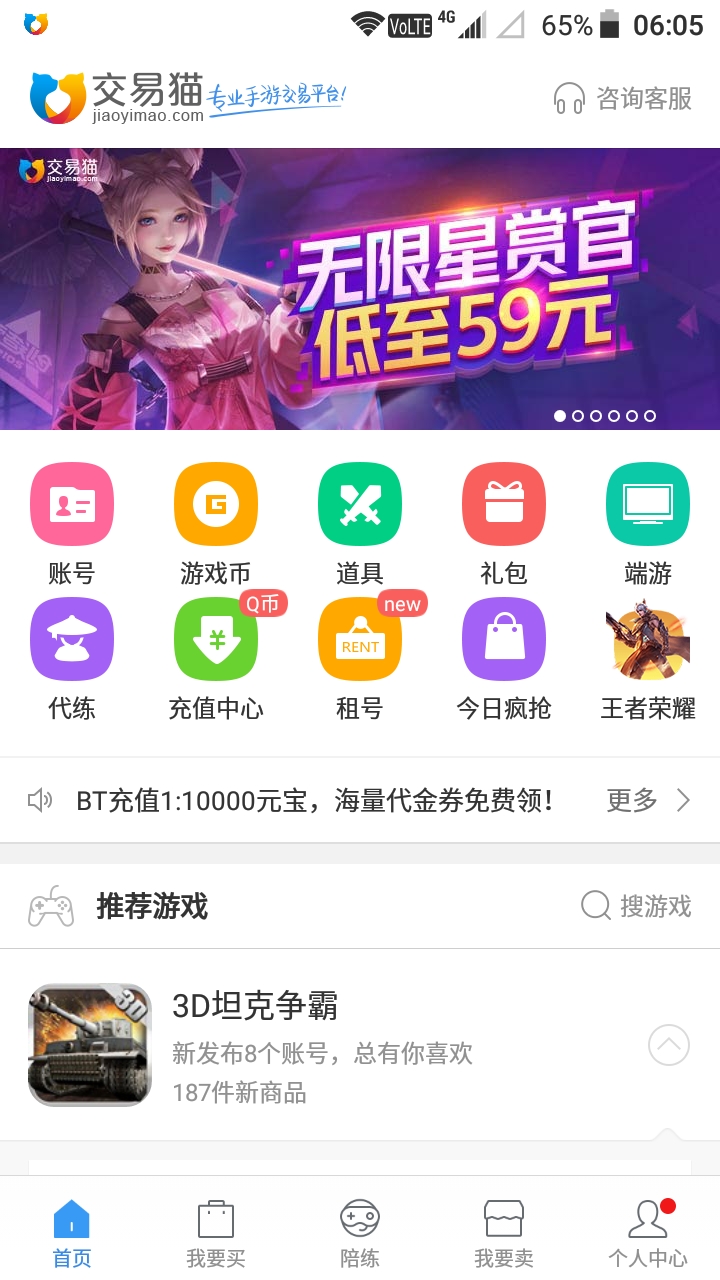This screenshot has height=1280, width=720.
Task: Open the 无限星赏官 promotional banner
Action: [x=360, y=289]
